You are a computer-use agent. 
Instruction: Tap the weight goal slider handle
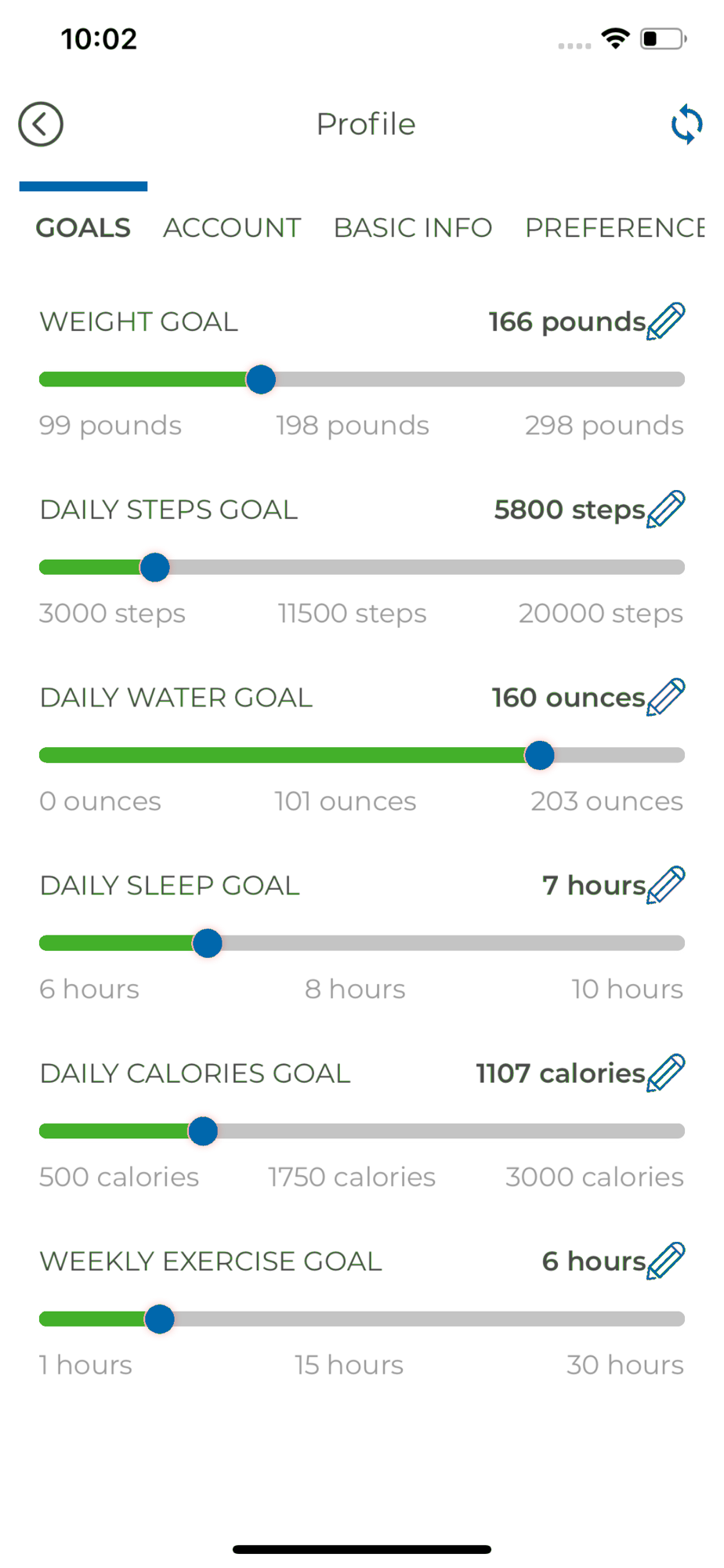(261, 379)
